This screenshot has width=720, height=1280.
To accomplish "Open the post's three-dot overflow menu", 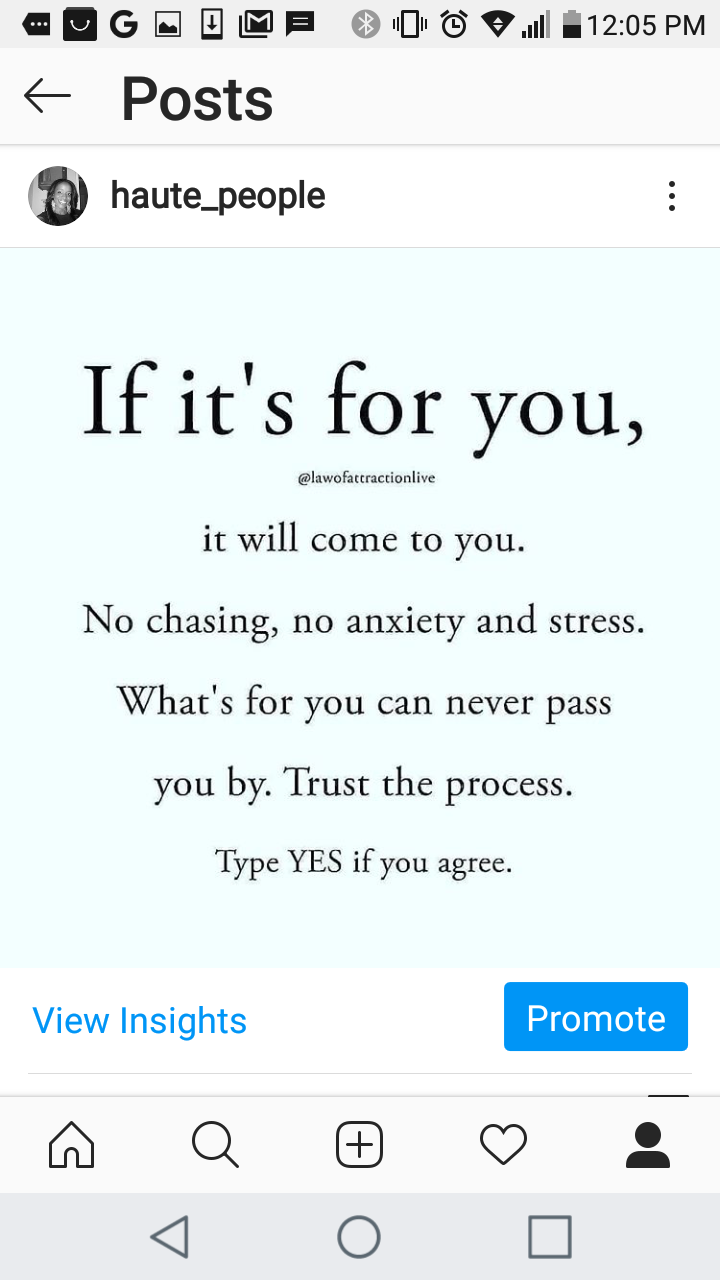I will pos(672,196).
